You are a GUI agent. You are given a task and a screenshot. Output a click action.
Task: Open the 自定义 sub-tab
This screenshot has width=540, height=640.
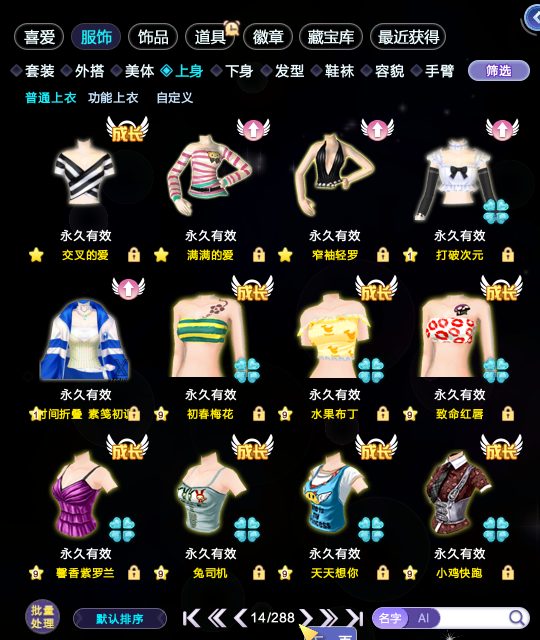click(174, 98)
